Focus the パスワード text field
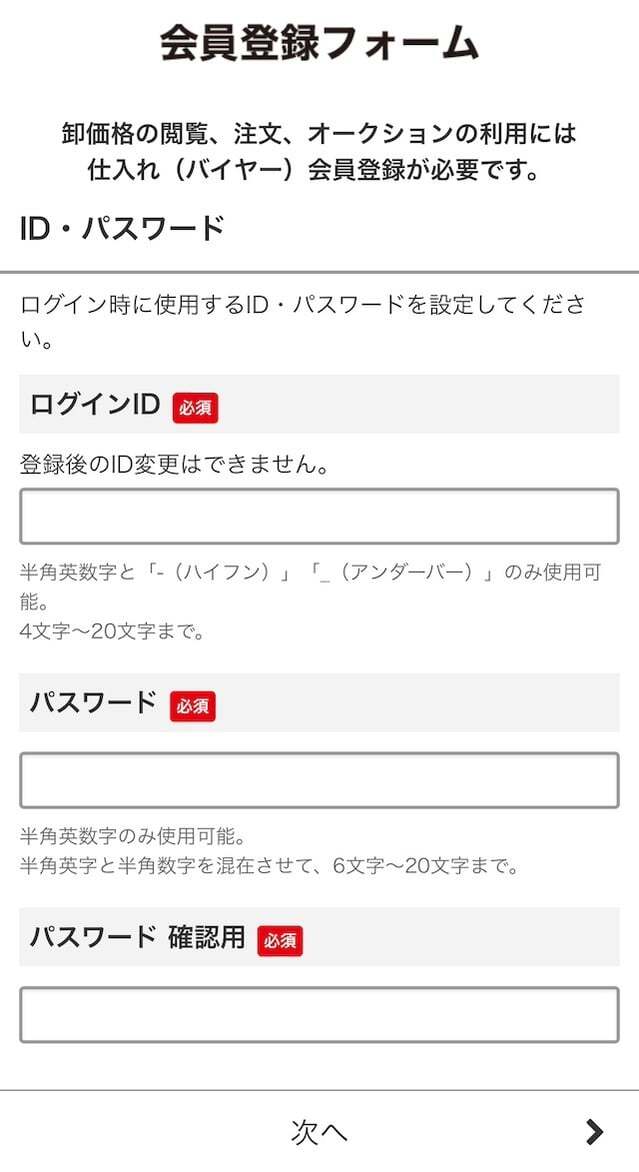Screen dimensions: 639x1172 pyautogui.click(x=319, y=780)
